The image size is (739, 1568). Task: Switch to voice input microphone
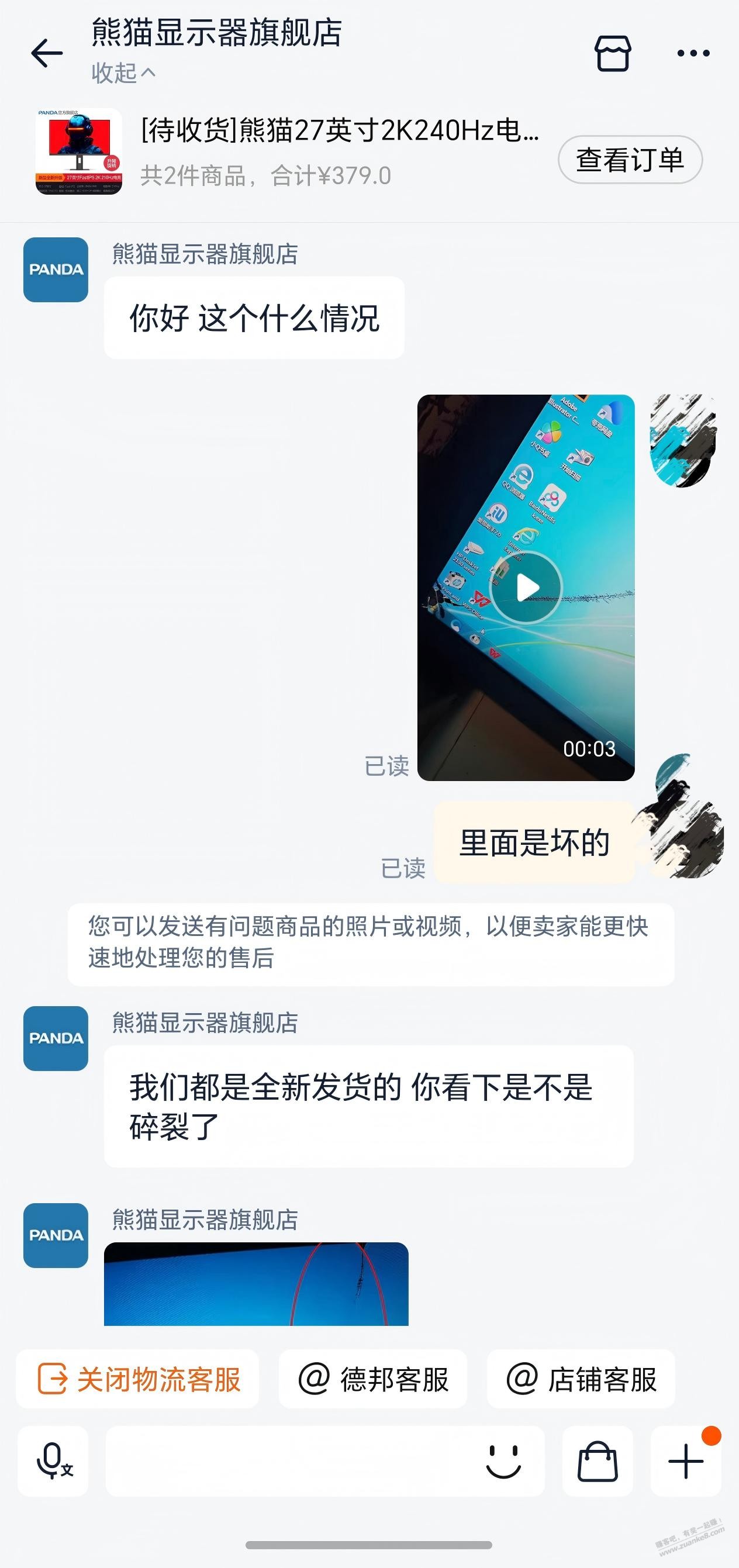53,1461
